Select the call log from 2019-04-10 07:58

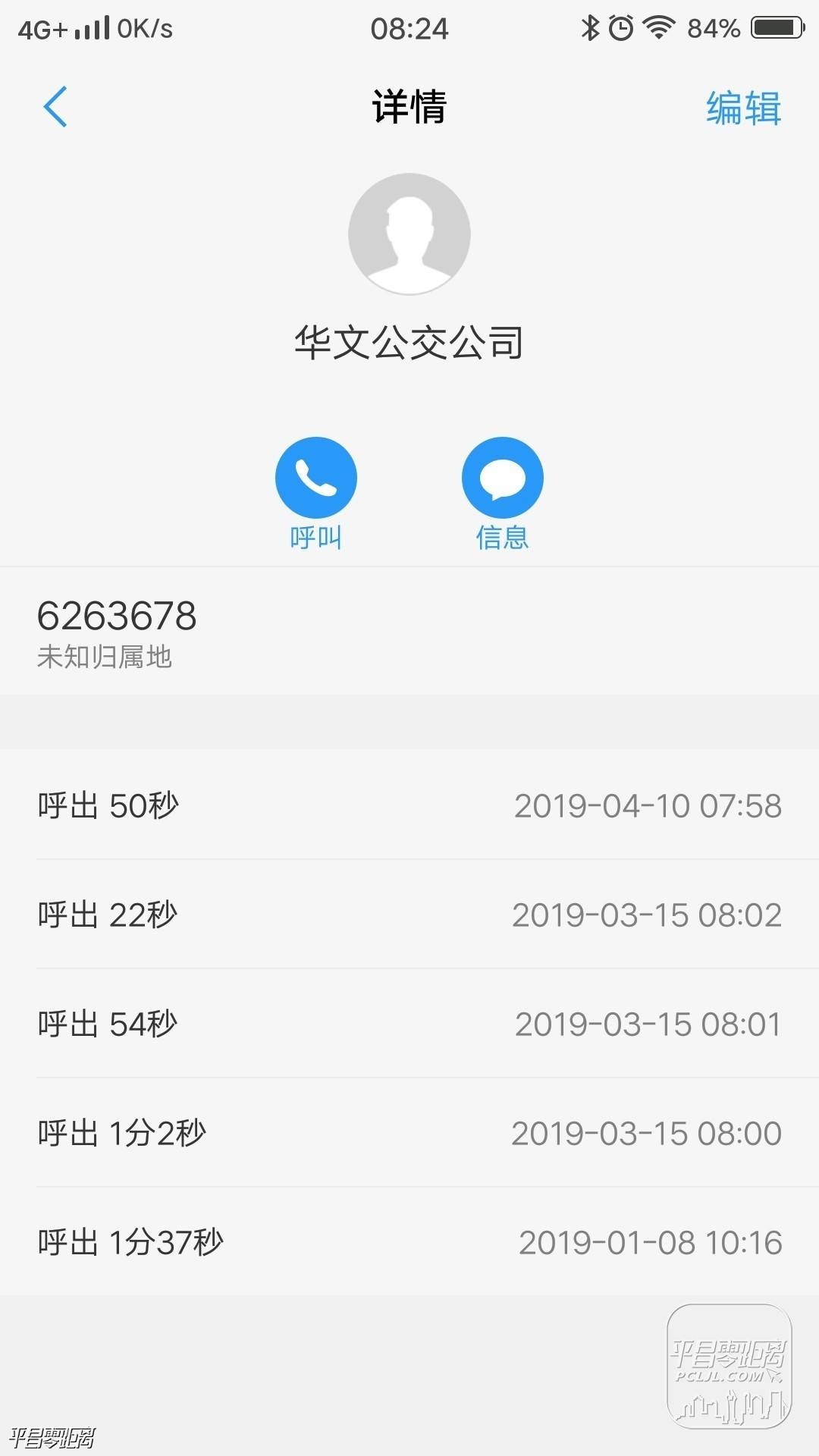[x=409, y=805]
